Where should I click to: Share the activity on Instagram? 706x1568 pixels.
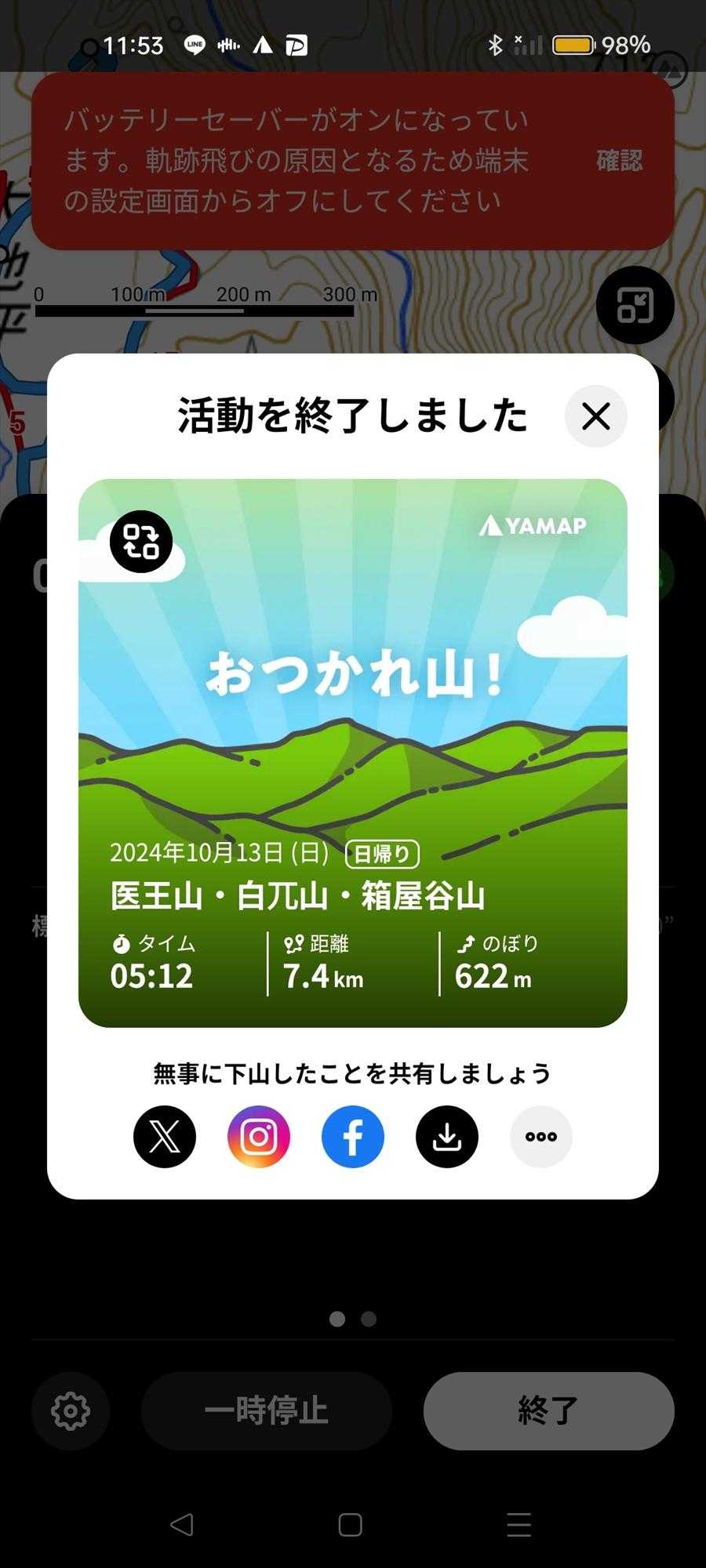click(259, 1137)
